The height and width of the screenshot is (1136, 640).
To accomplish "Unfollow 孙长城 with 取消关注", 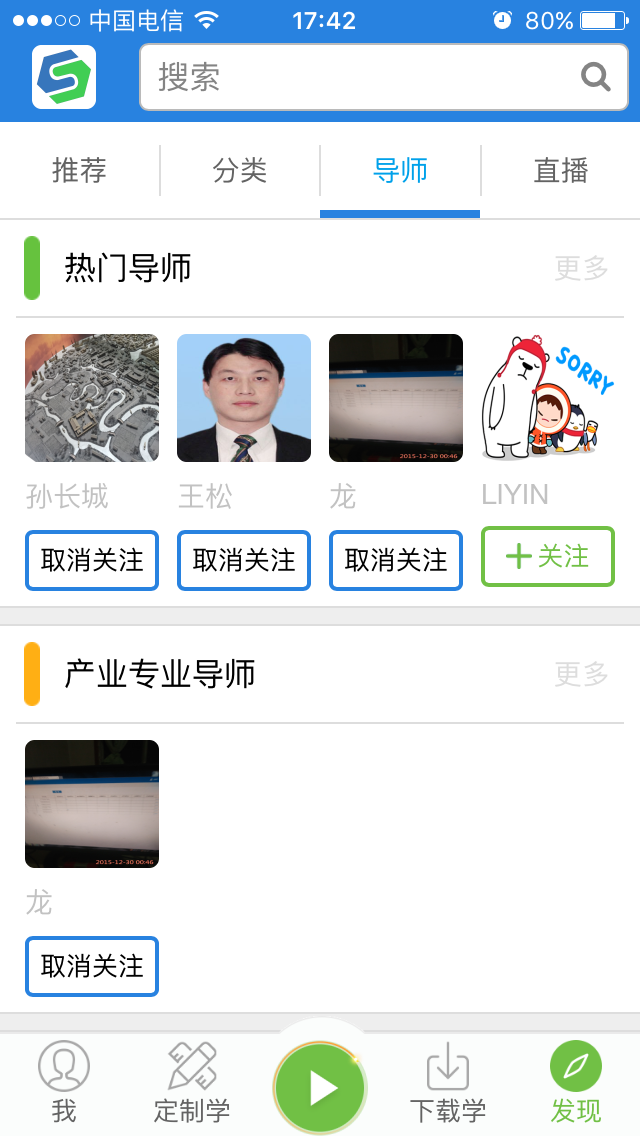I will [x=92, y=561].
